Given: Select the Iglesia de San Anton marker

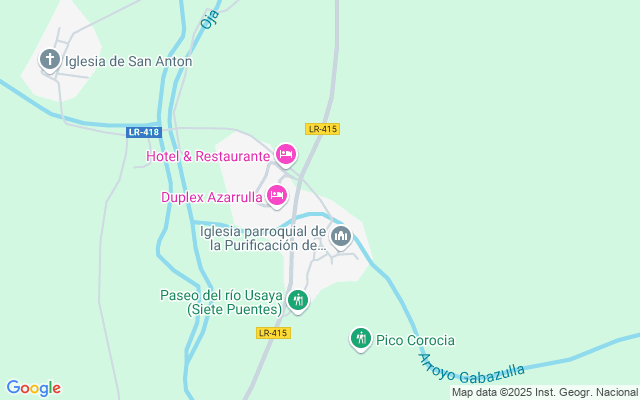Looking at the screenshot, I should pos(50,61).
